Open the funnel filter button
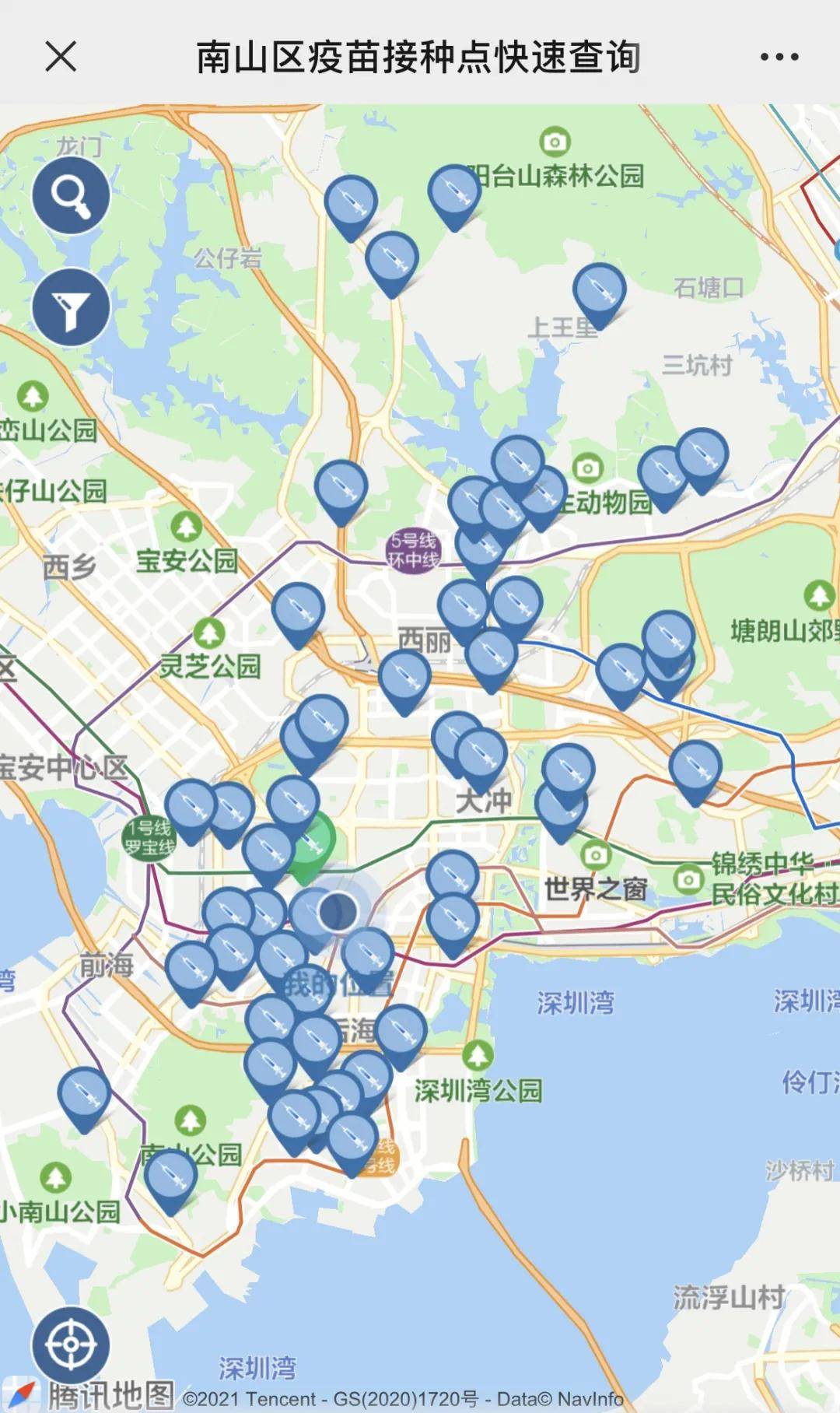The width and height of the screenshot is (840, 1413). (x=71, y=308)
